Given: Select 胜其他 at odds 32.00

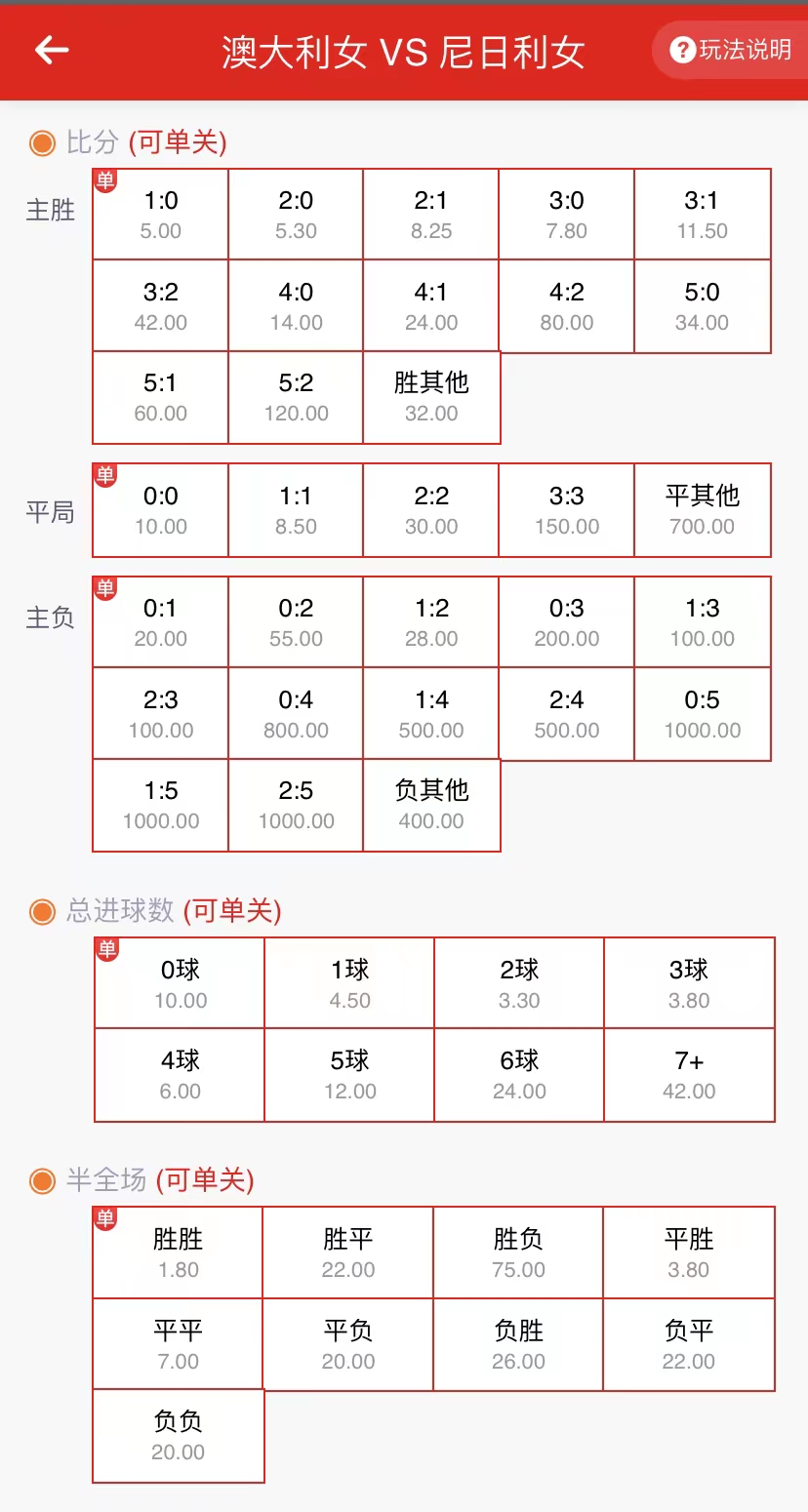Looking at the screenshot, I should click(x=431, y=396).
